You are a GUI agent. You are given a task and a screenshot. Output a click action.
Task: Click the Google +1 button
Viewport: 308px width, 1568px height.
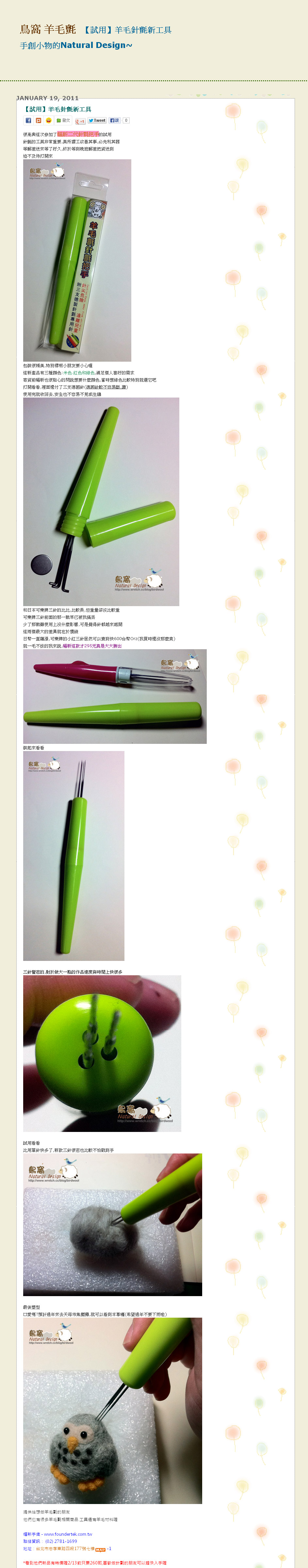80,121
